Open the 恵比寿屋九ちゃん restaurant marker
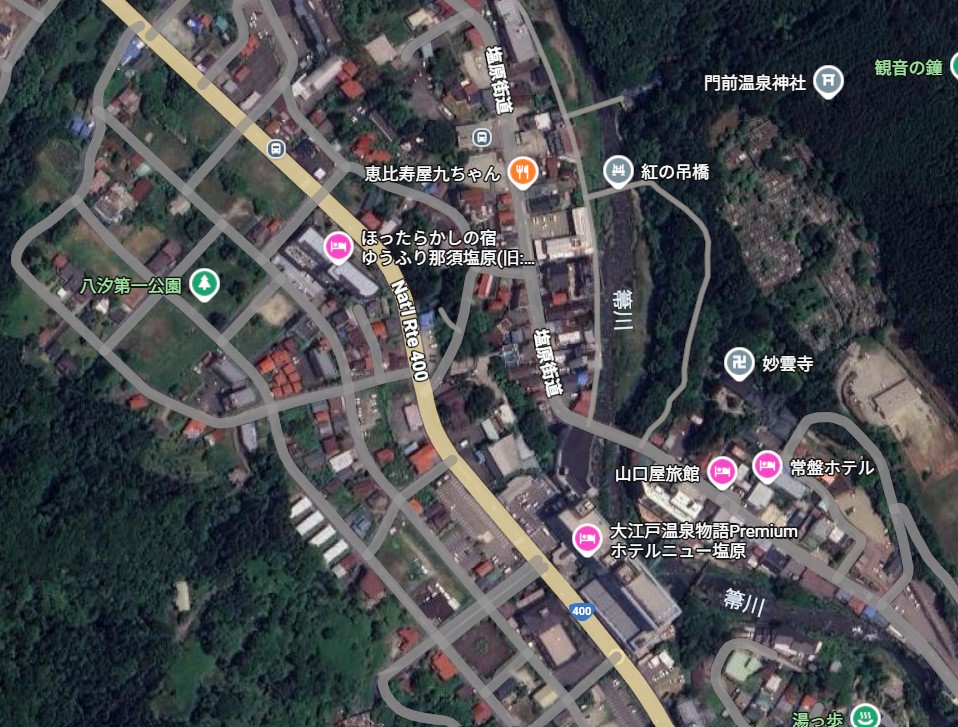Image resolution: width=958 pixels, height=727 pixels. click(521, 173)
